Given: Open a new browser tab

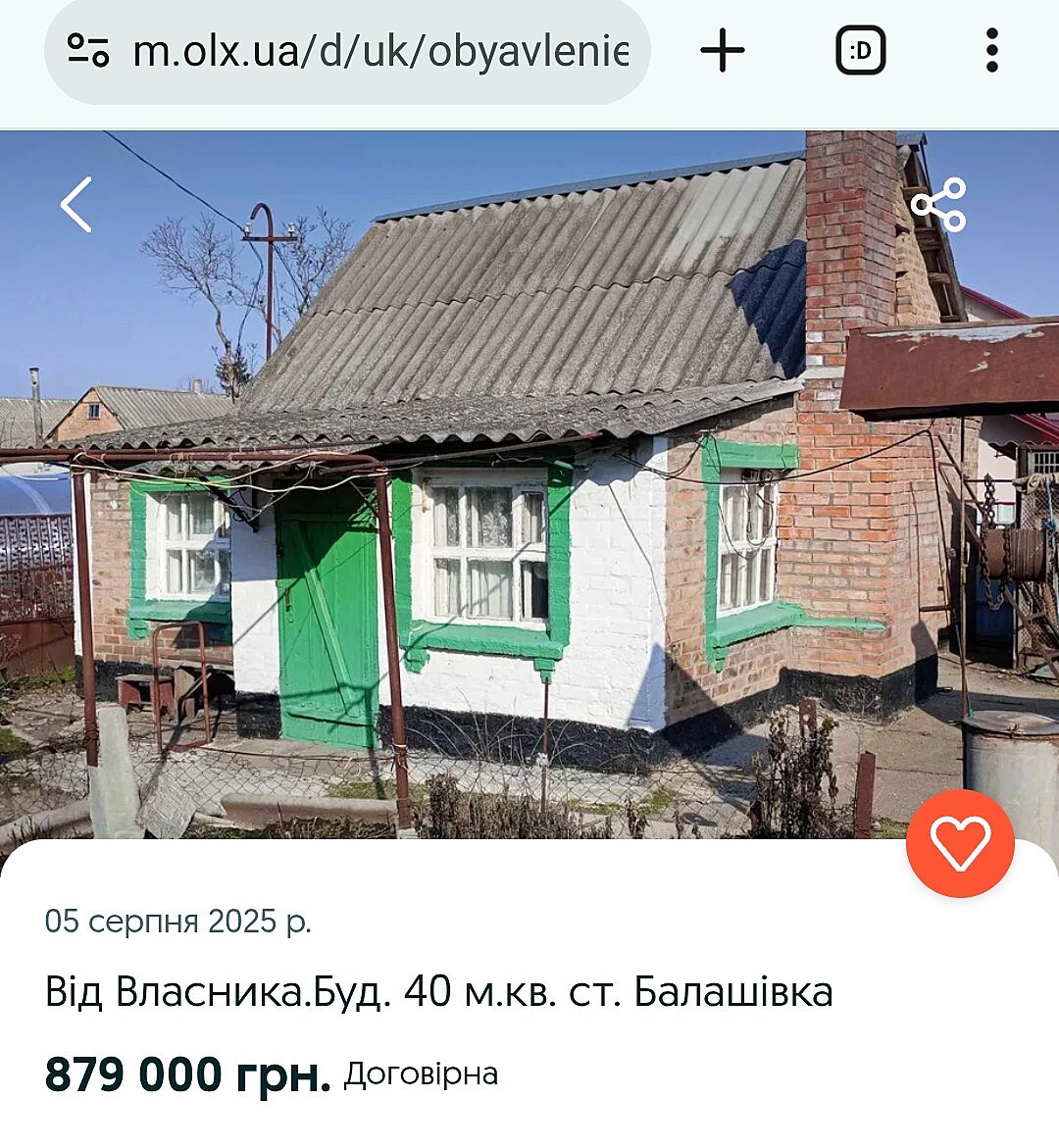Looking at the screenshot, I should tap(723, 50).
